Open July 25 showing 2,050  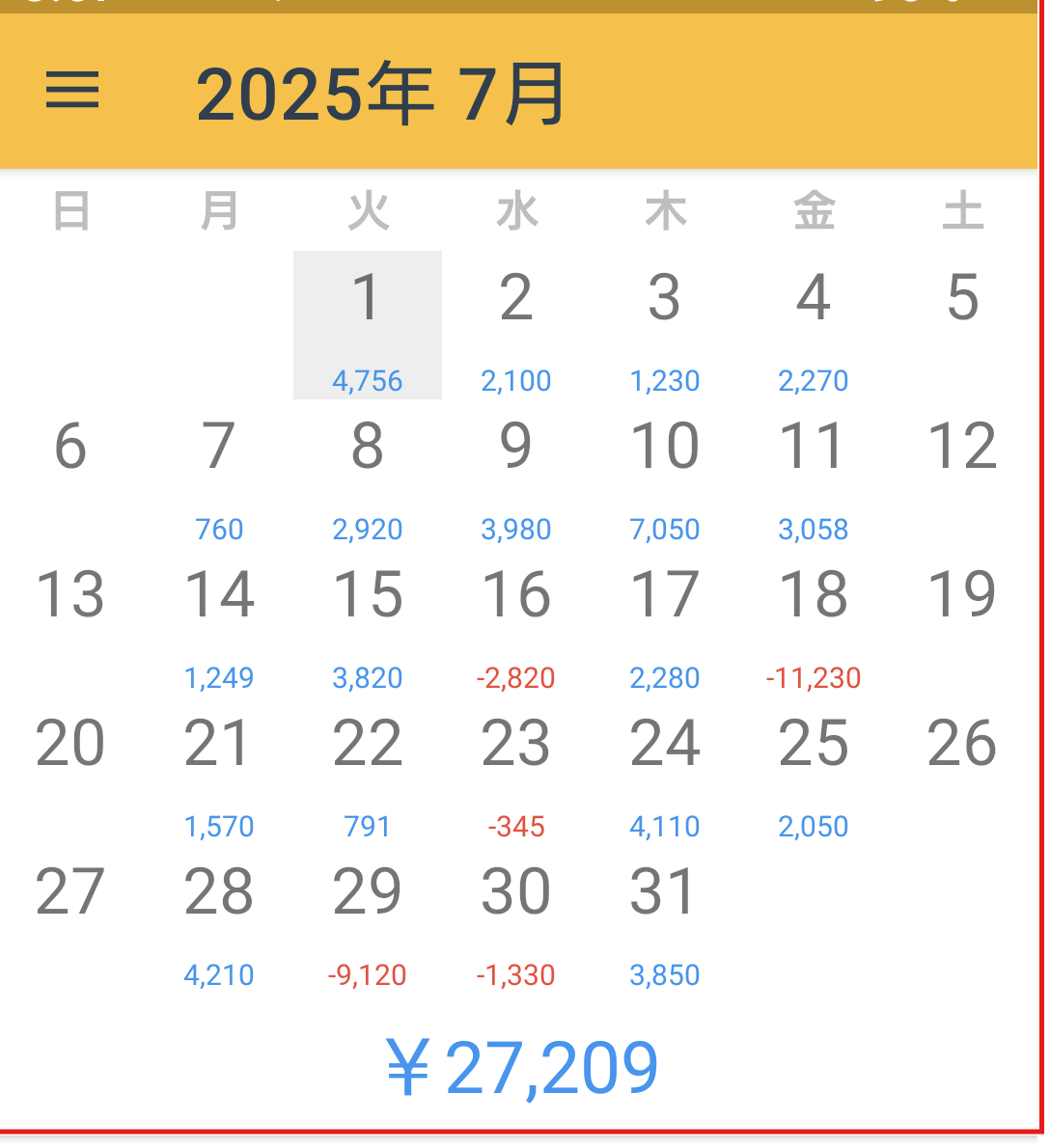814,770
